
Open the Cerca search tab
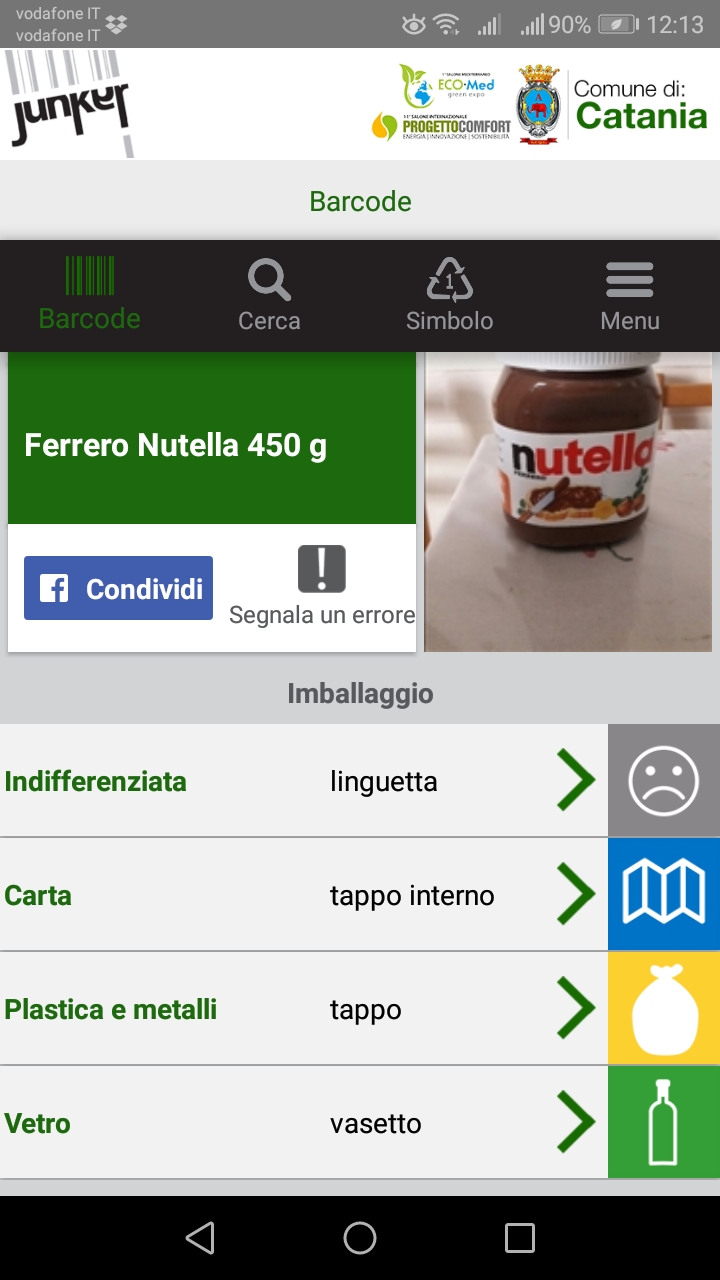tap(269, 295)
